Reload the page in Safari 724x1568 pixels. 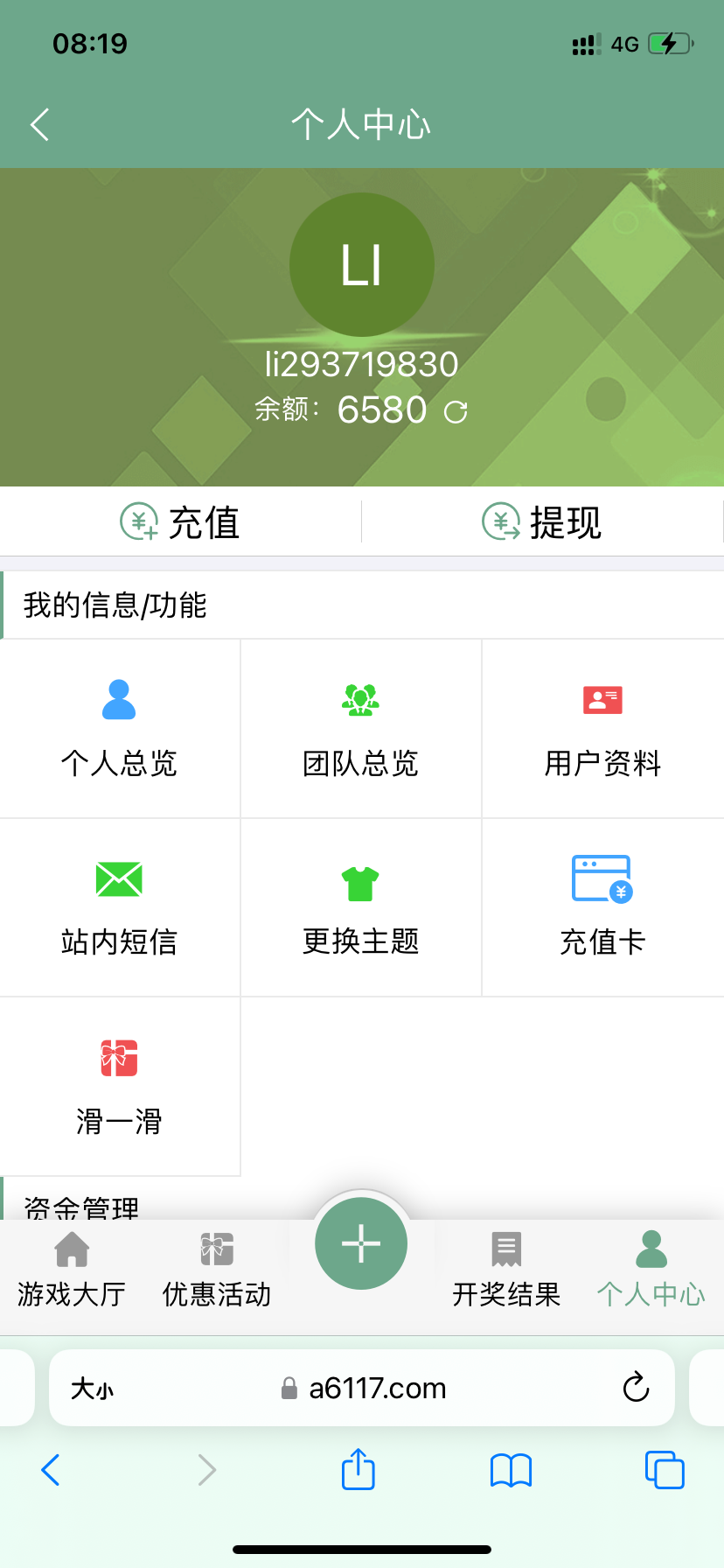[636, 1388]
